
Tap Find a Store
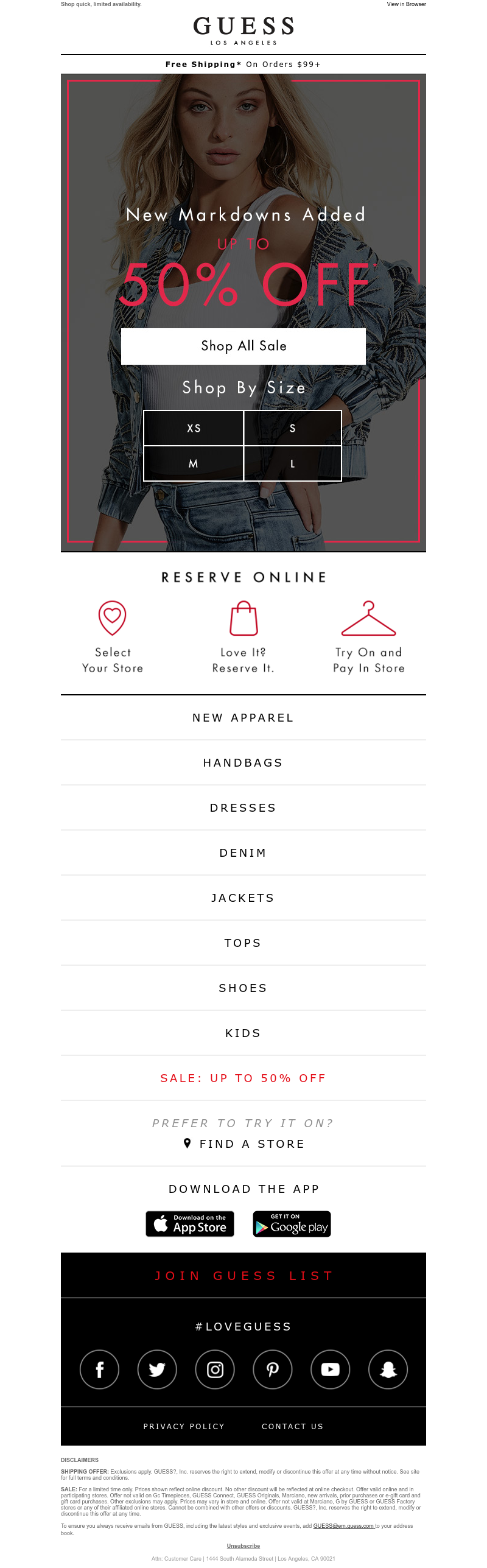pos(251,1144)
